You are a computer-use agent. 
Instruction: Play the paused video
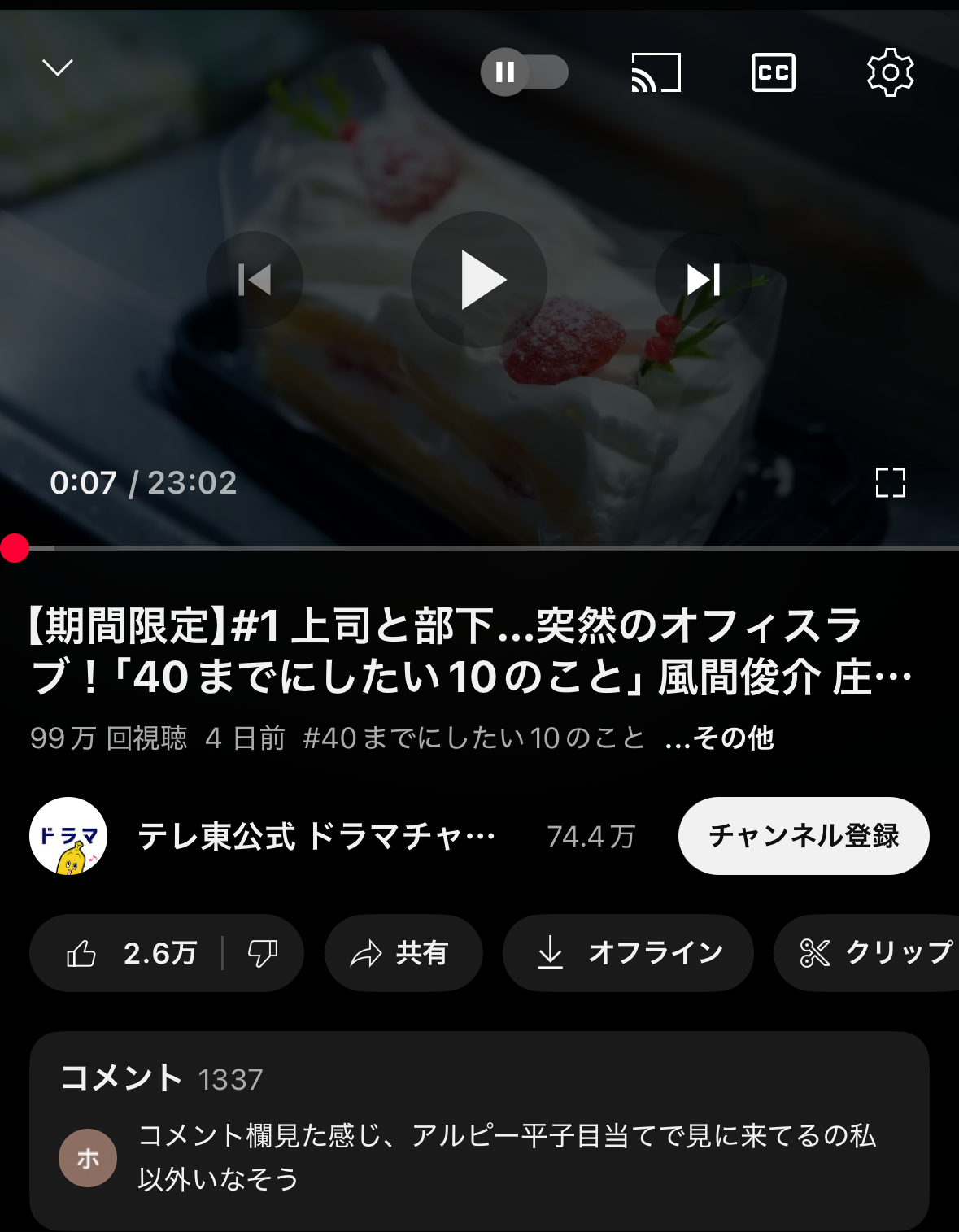point(479,280)
